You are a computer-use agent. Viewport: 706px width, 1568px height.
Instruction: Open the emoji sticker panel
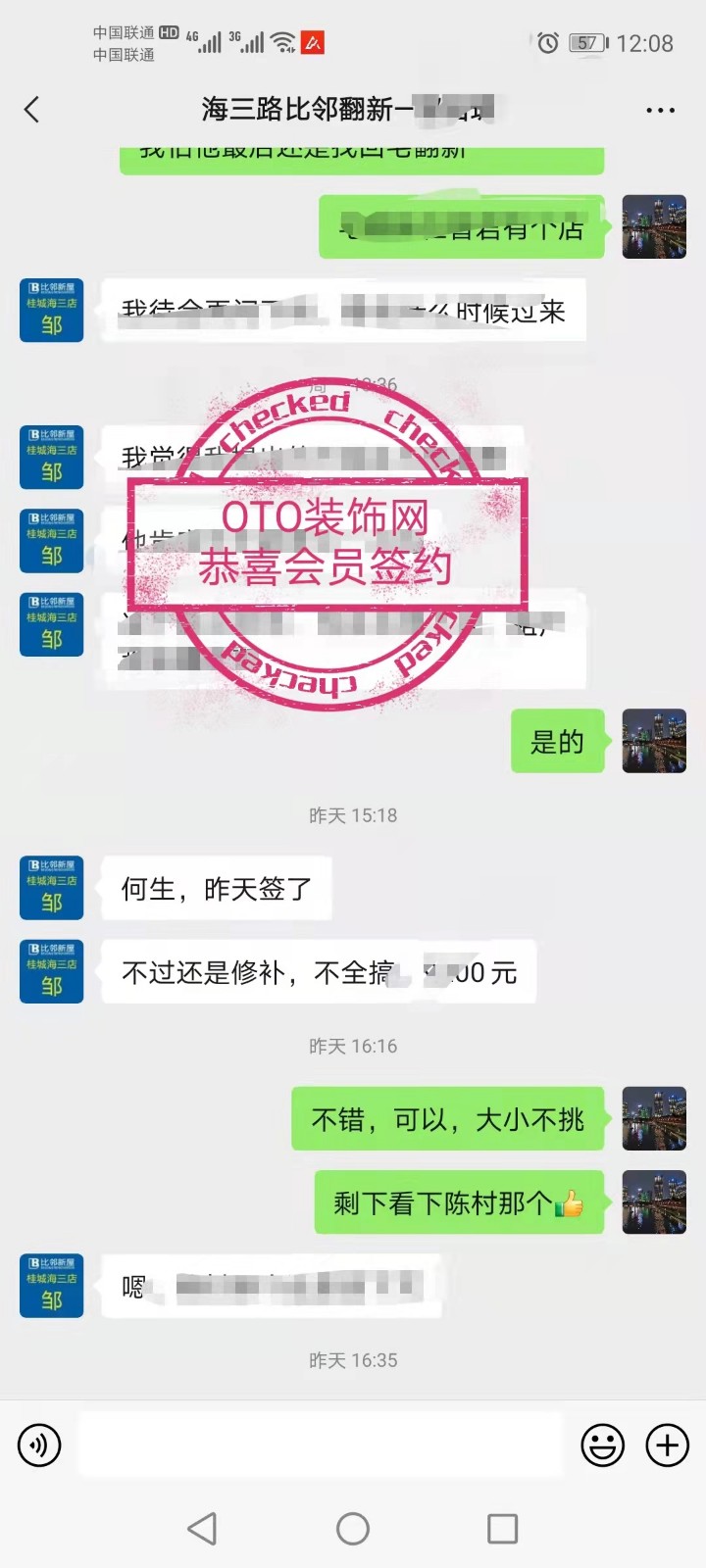602,1445
